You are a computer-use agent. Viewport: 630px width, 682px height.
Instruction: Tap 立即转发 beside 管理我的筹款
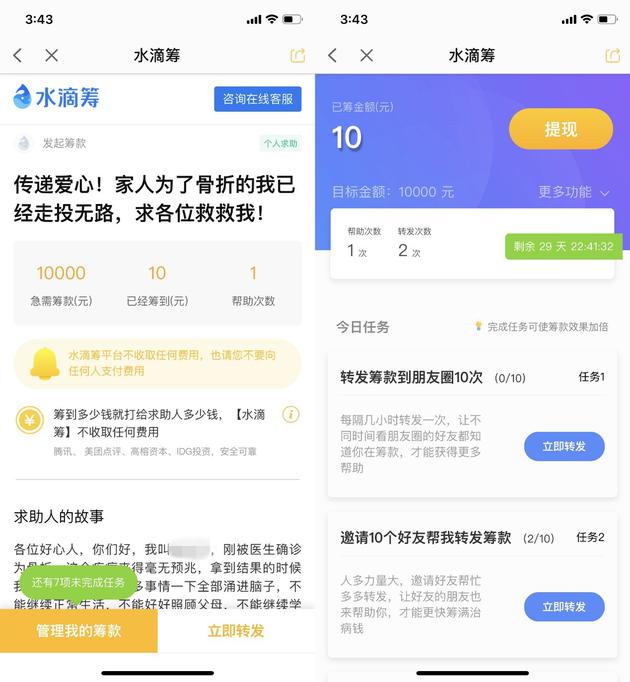236,631
